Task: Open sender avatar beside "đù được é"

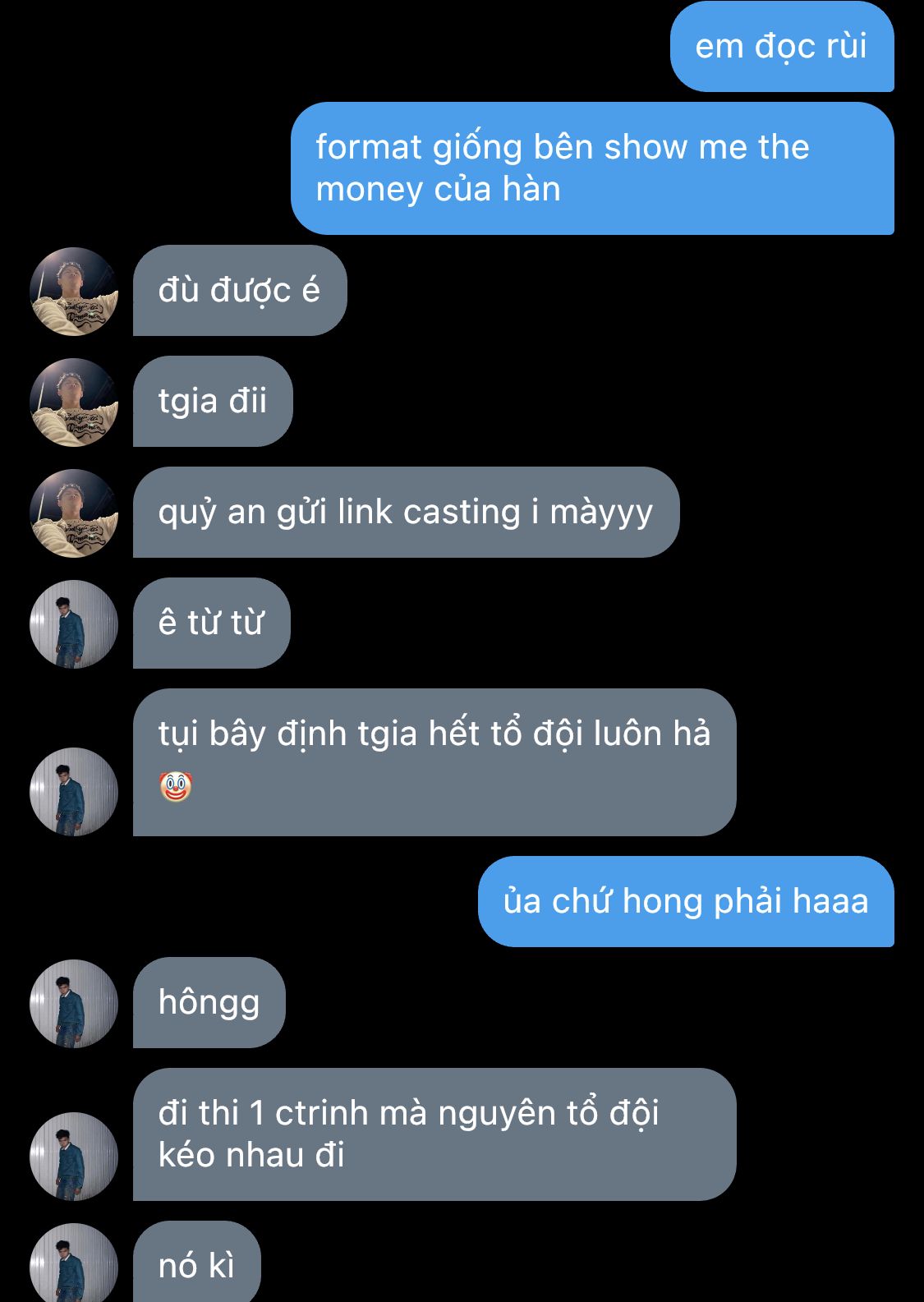Action: click(x=74, y=292)
